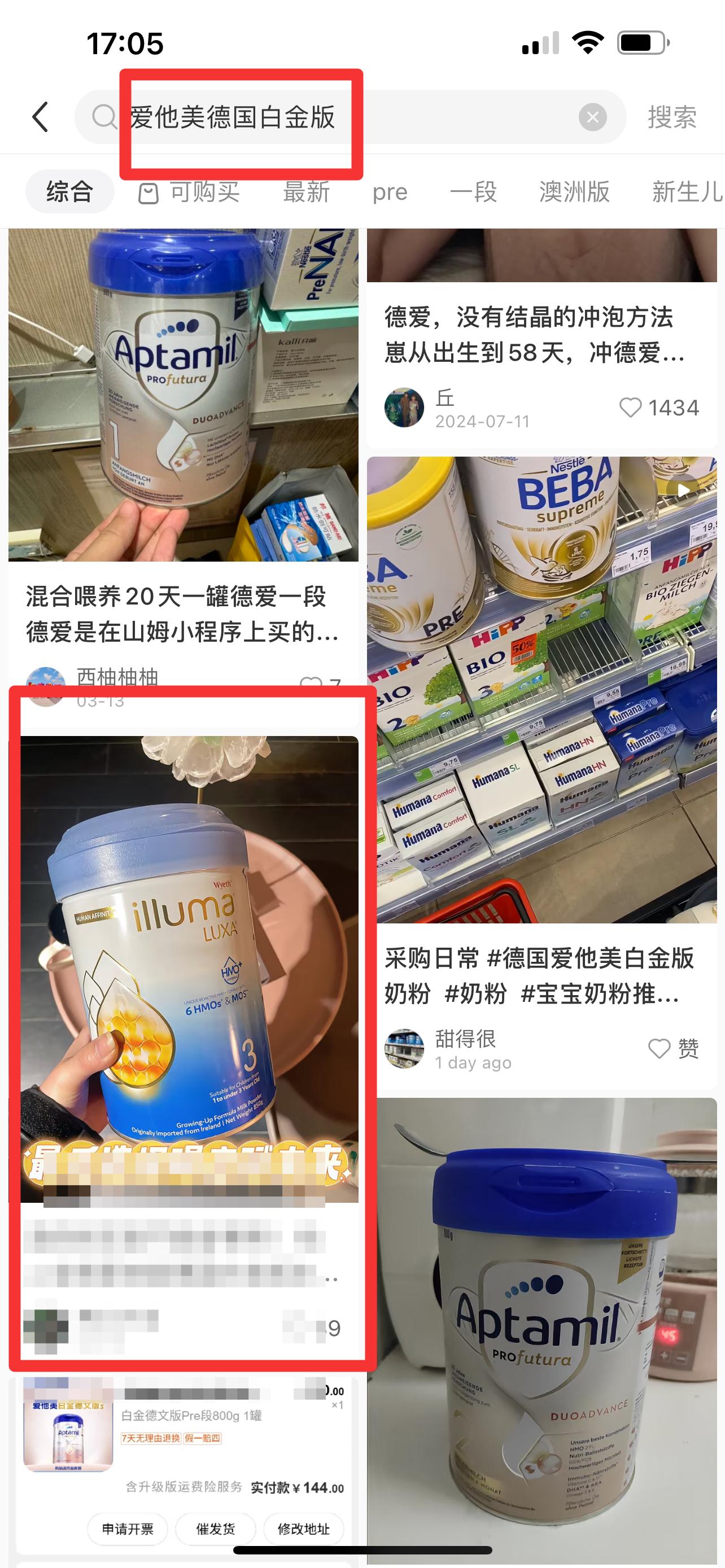Select the 综合 tab
Screen dimensions: 725x1568
(x=69, y=192)
